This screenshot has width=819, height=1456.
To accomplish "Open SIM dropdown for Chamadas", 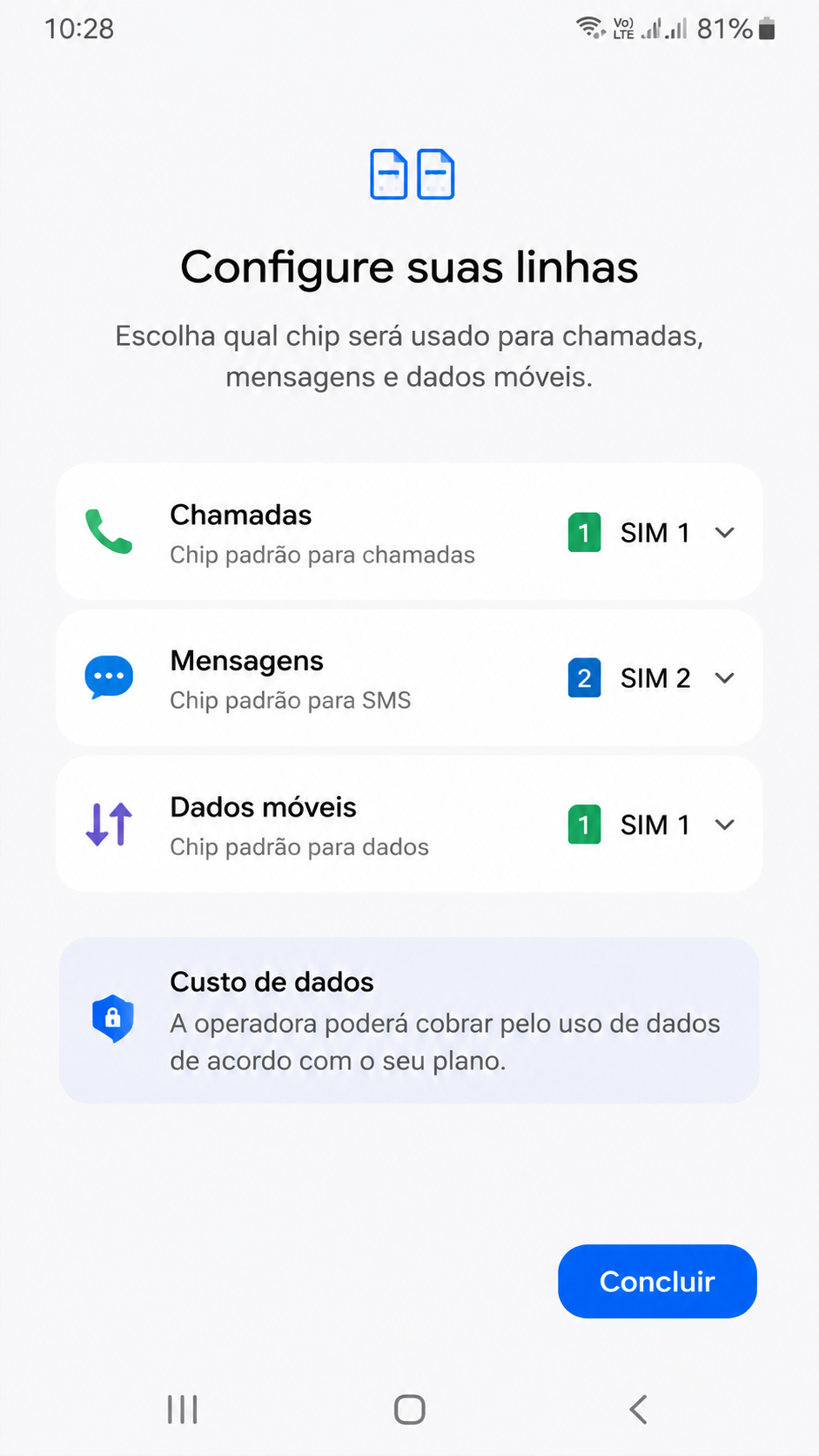I will tap(653, 532).
